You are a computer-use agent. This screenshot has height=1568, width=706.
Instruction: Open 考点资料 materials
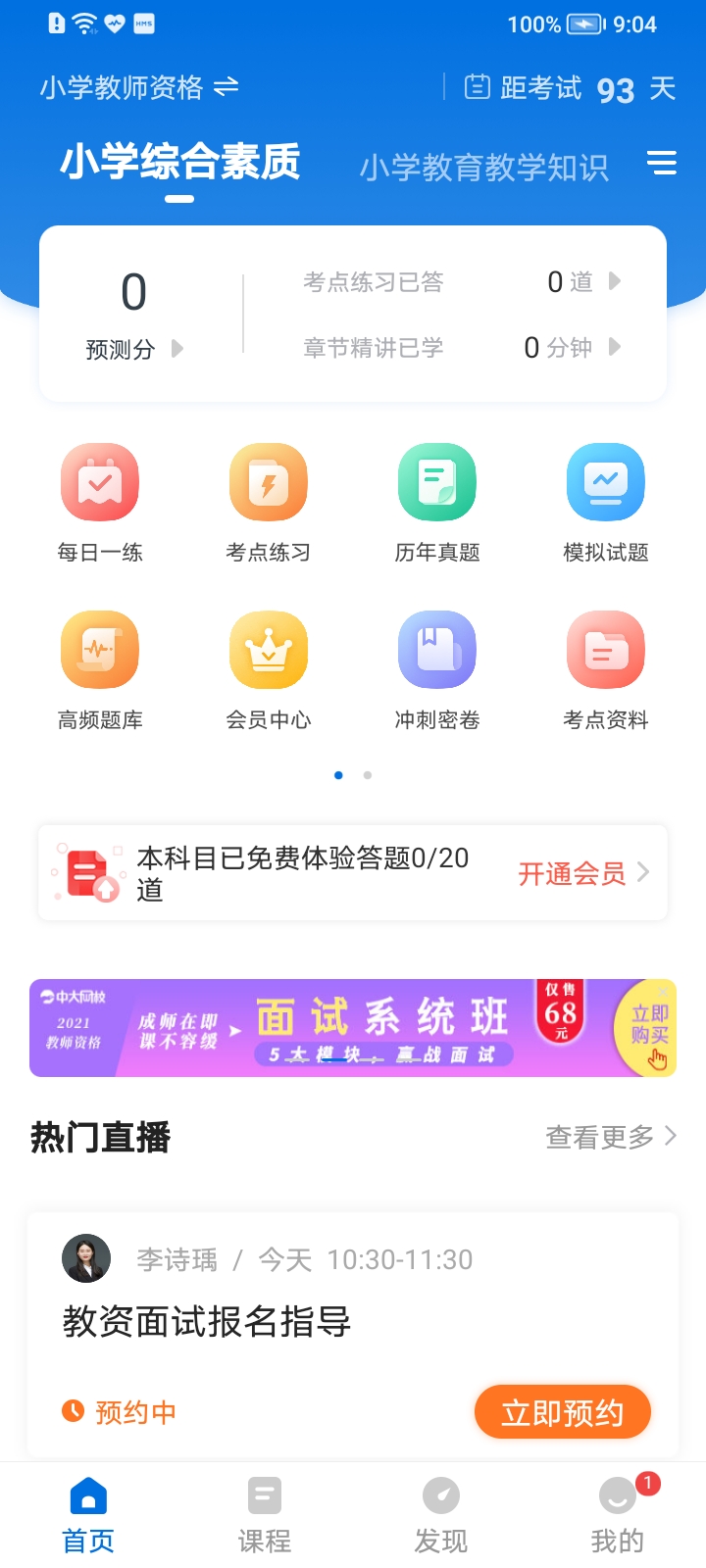click(x=606, y=669)
